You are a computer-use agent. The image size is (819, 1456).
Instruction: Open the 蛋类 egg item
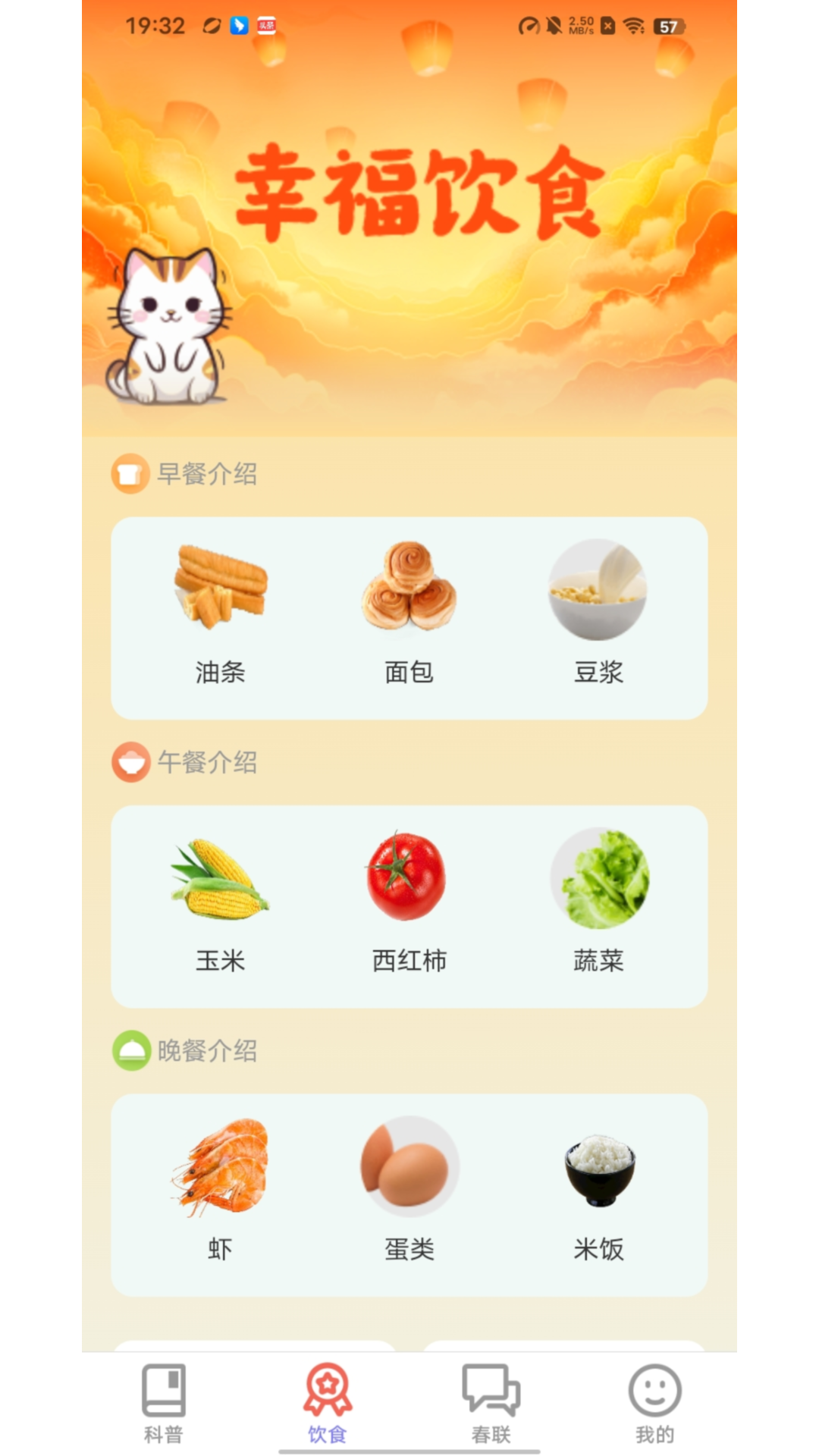tap(409, 1168)
